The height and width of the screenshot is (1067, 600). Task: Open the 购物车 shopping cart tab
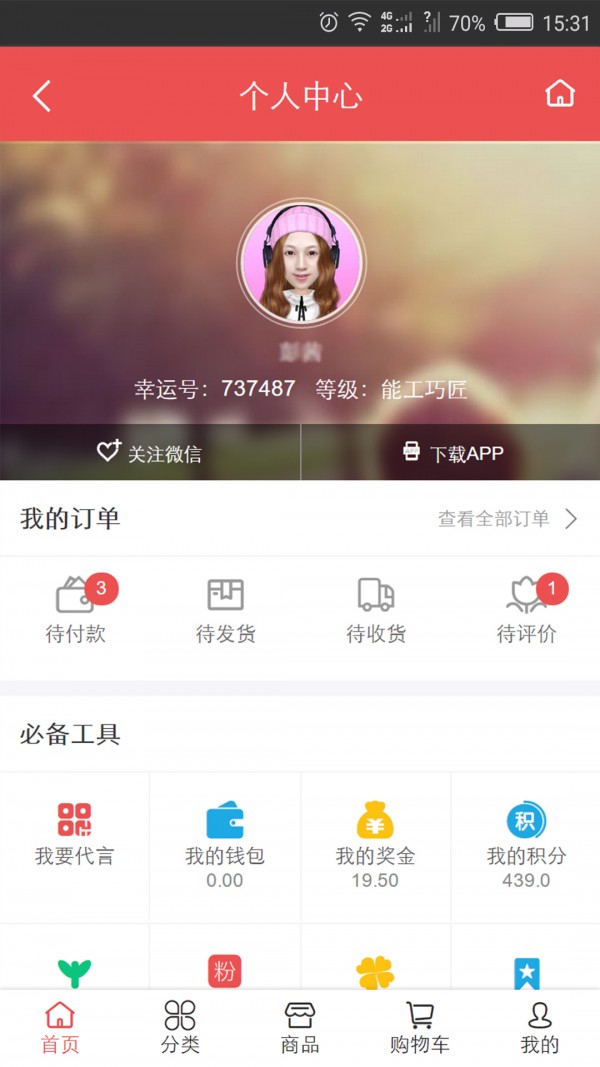pos(420,1028)
